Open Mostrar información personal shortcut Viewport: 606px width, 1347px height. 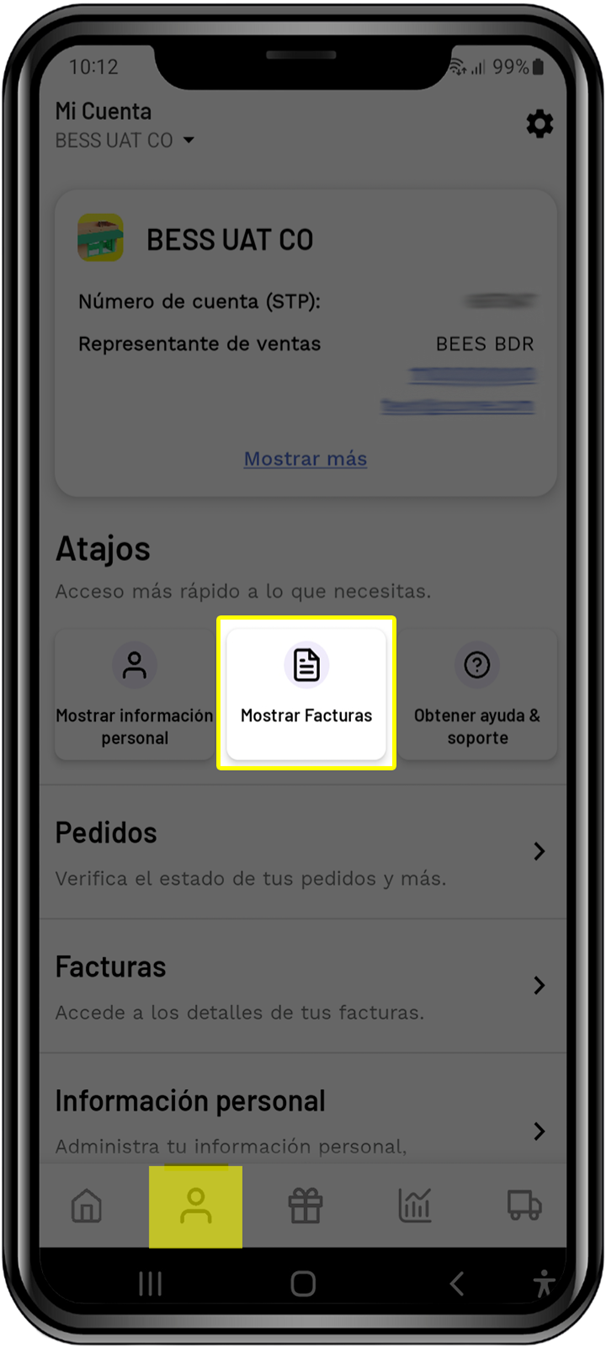pyautogui.click(x=134, y=695)
